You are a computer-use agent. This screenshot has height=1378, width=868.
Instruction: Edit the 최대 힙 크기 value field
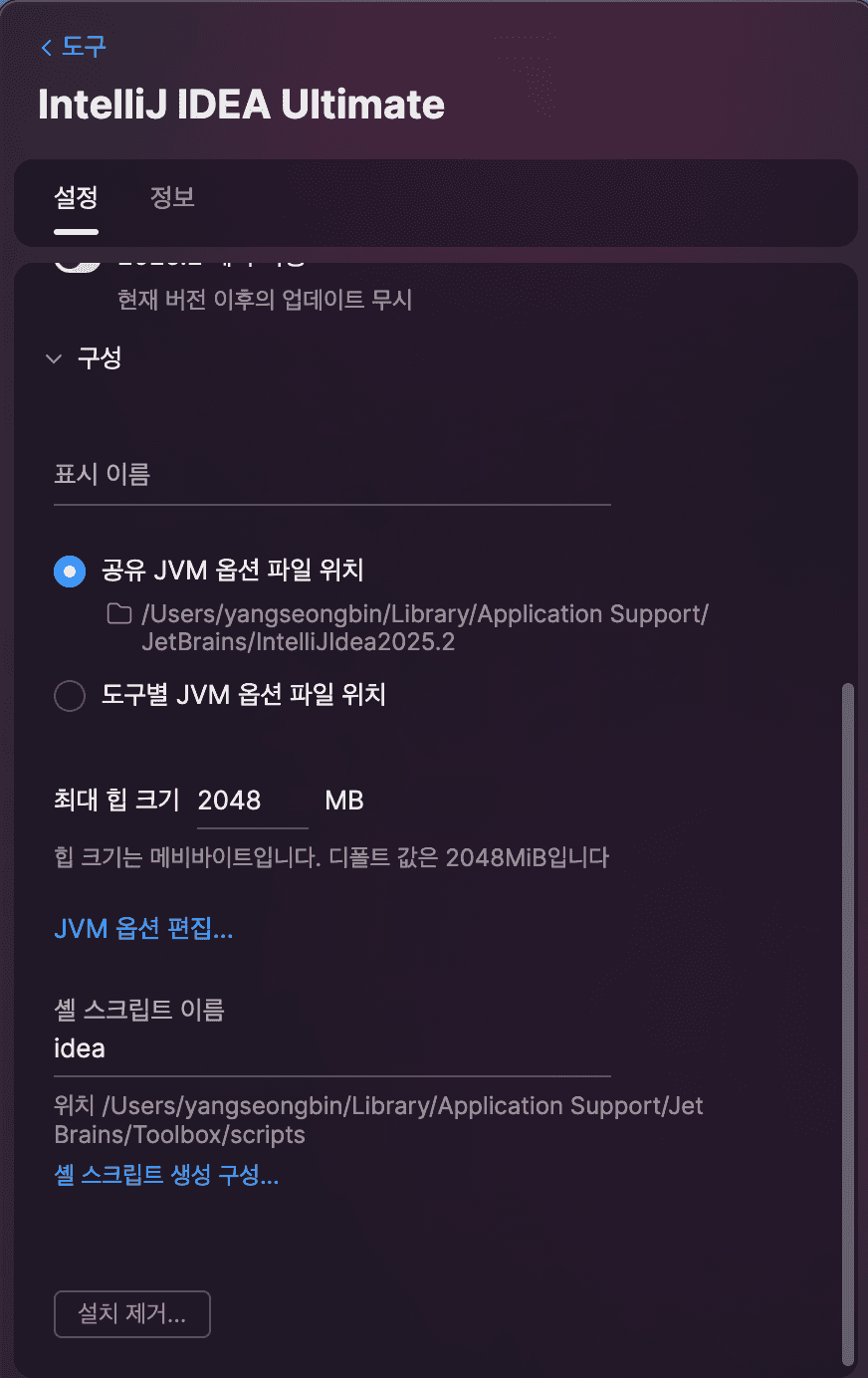point(251,801)
